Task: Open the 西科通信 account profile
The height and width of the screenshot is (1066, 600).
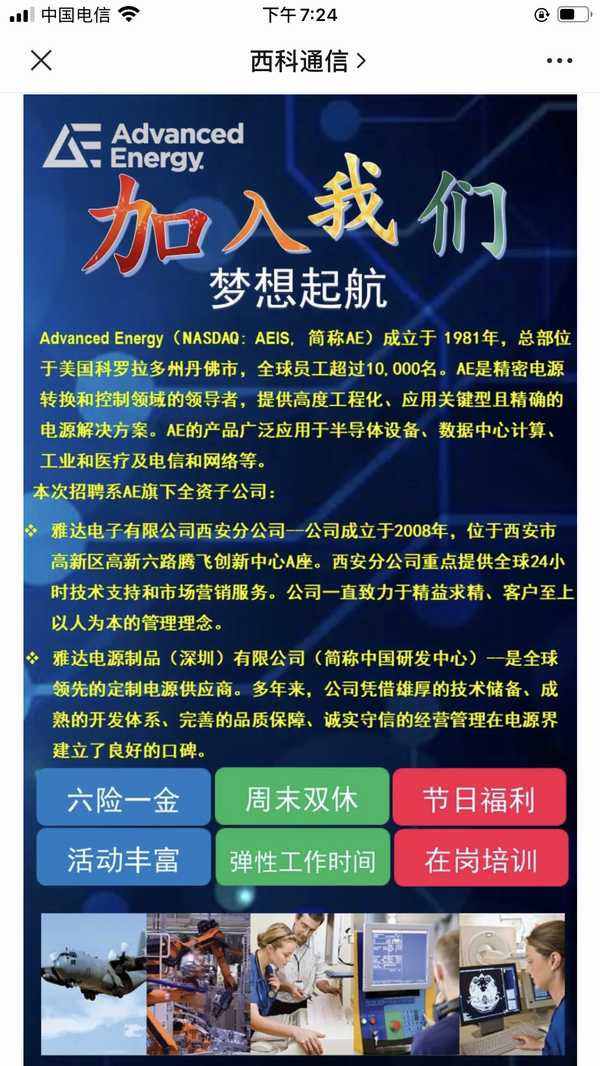Action: 308,61
